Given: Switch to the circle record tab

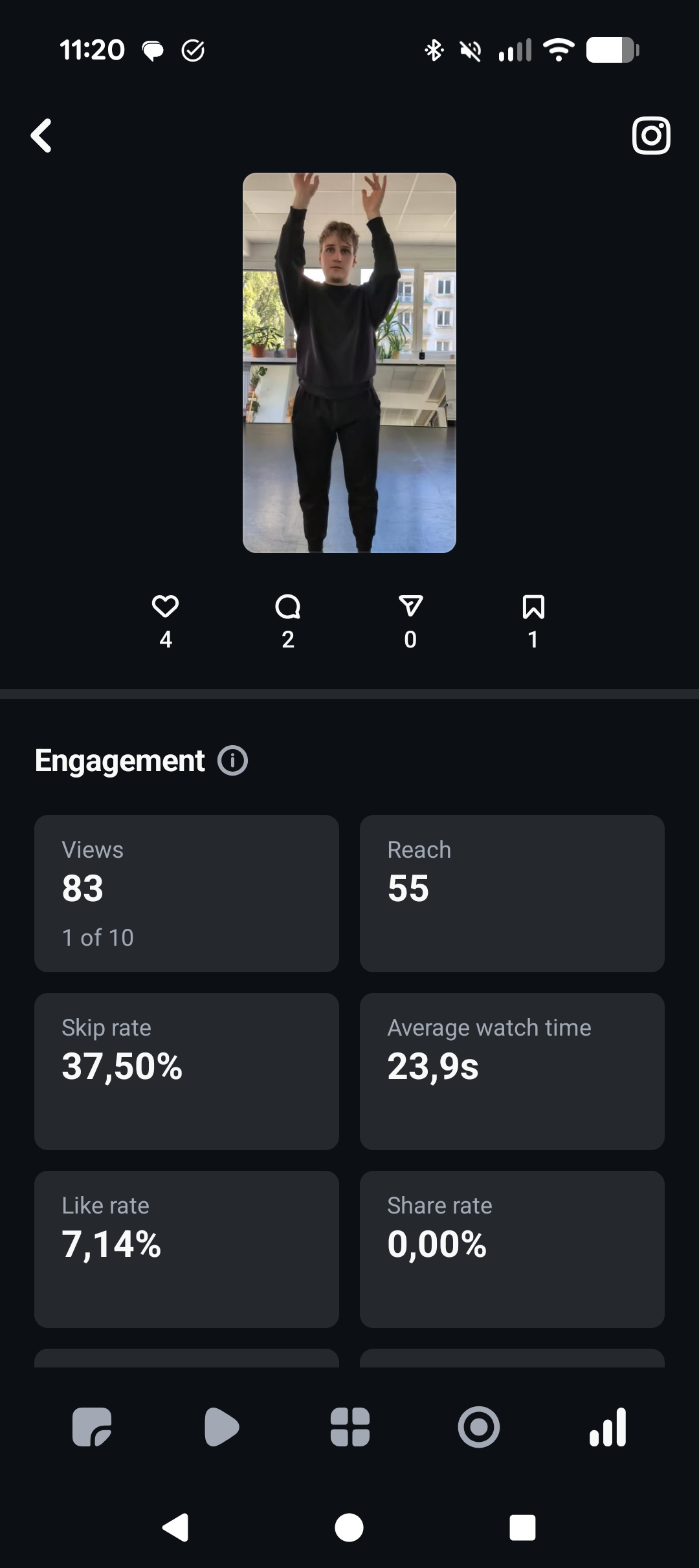Looking at the screenshot, I should pyautogui.click(x=479, y=1427).
